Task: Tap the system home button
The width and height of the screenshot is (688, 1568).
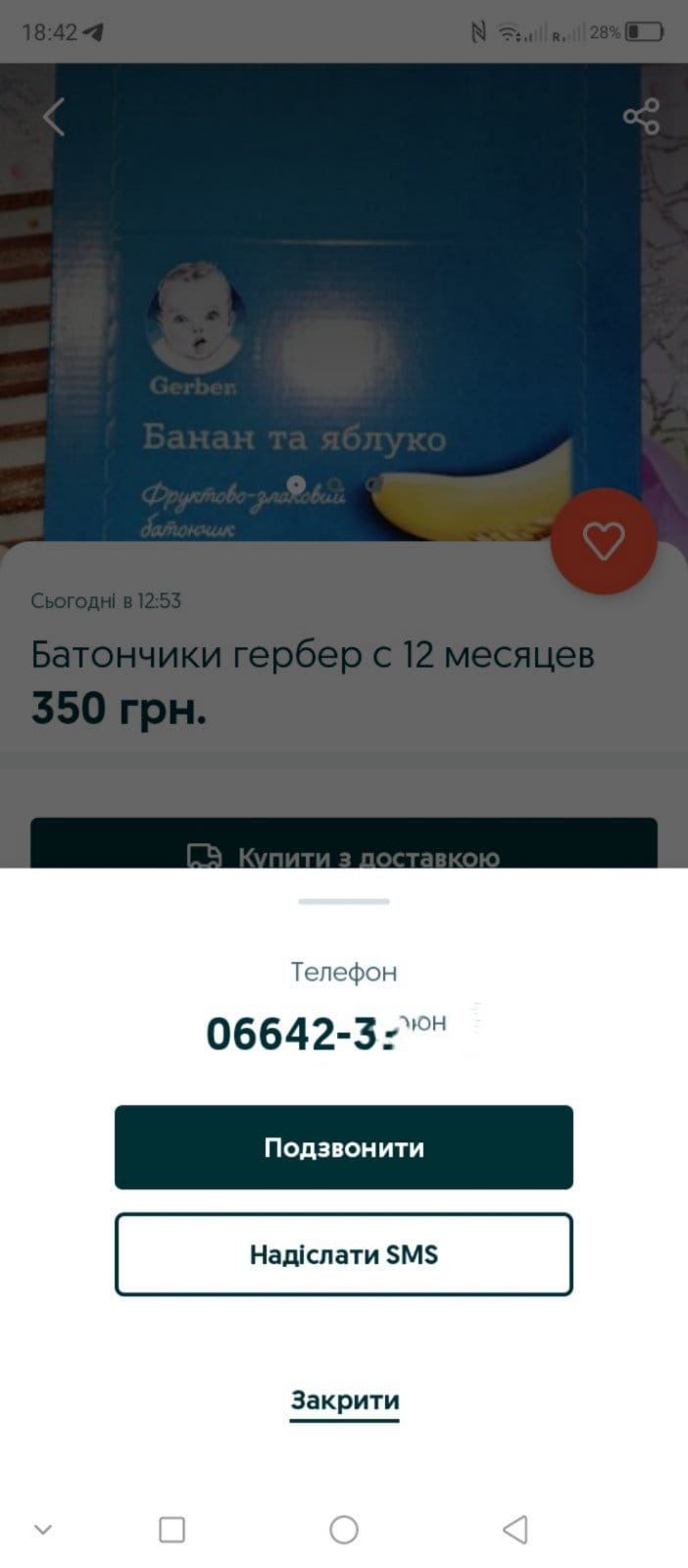Action: pos(344,1529)
